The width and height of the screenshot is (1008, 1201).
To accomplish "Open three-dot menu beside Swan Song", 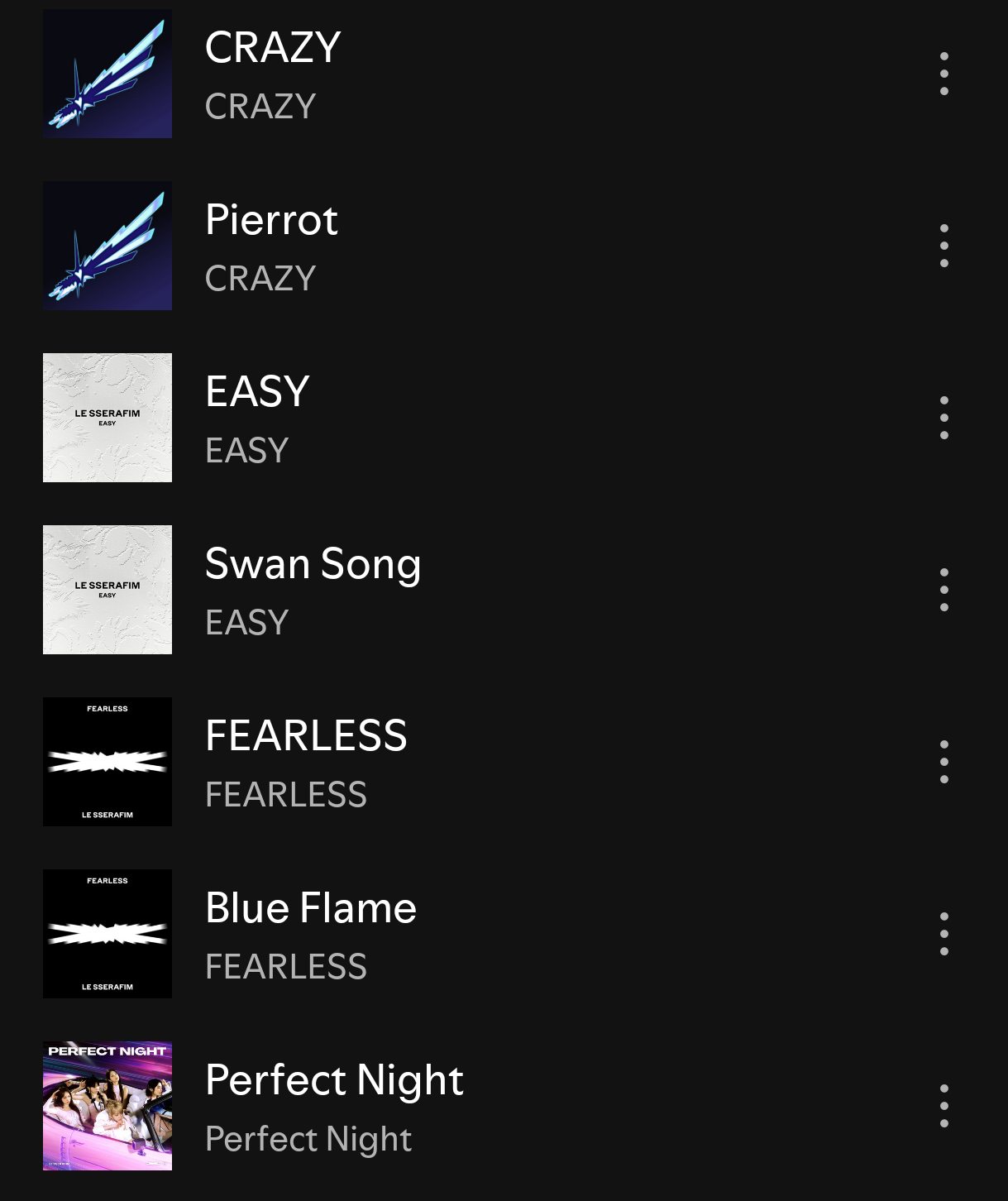I will click(944, 590).
